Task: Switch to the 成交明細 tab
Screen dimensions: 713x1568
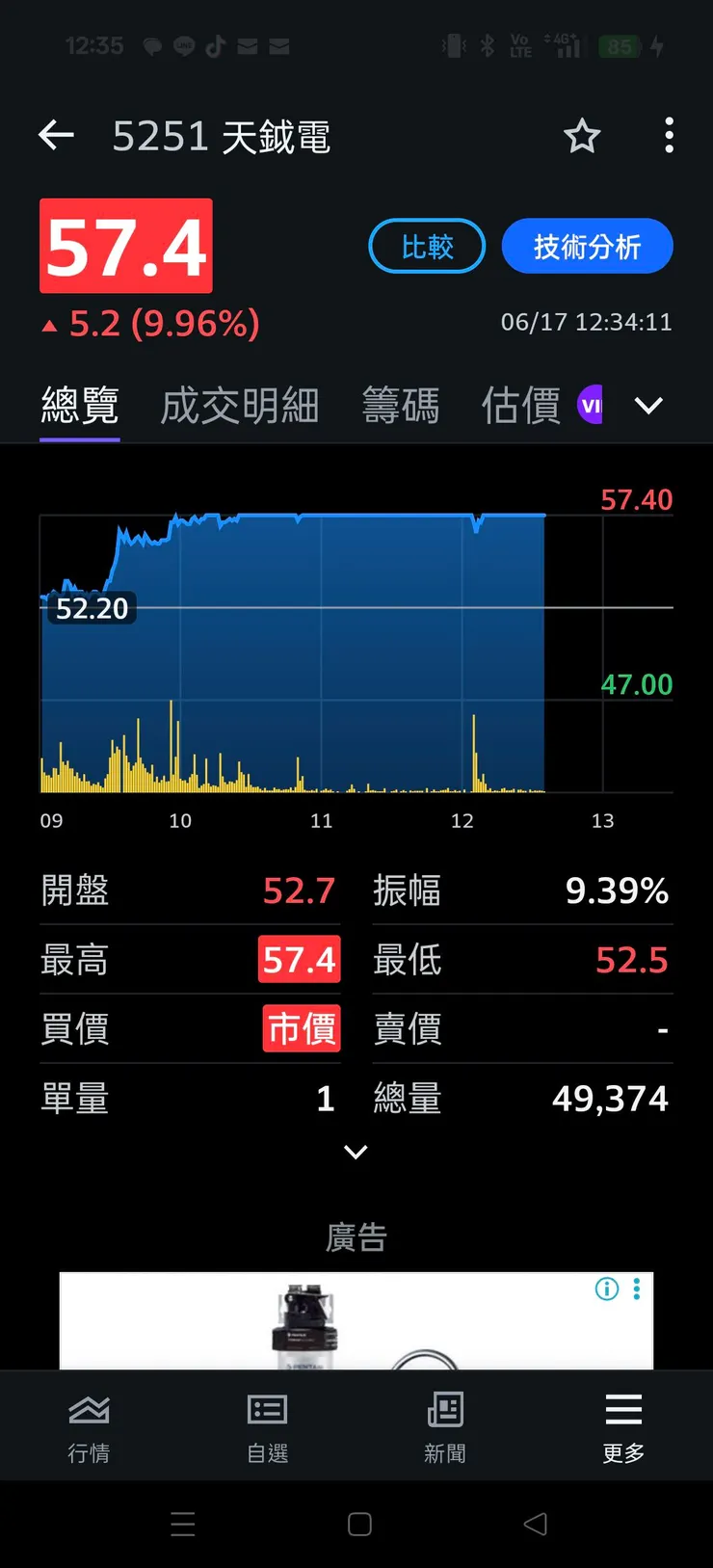Action: pos(238,405)
